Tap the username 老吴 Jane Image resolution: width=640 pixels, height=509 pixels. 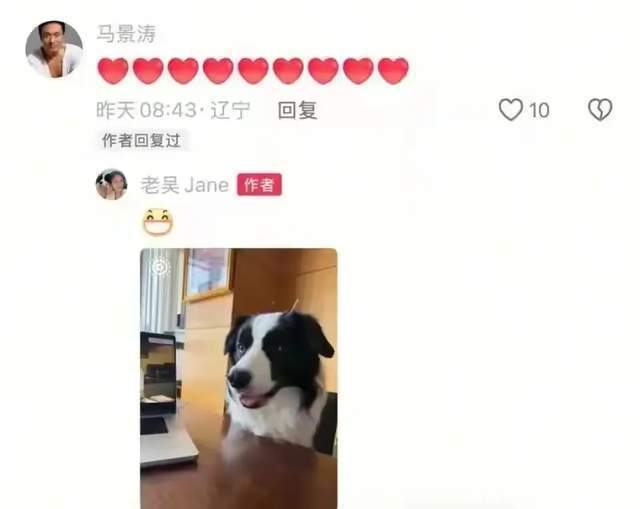(185, 185)
